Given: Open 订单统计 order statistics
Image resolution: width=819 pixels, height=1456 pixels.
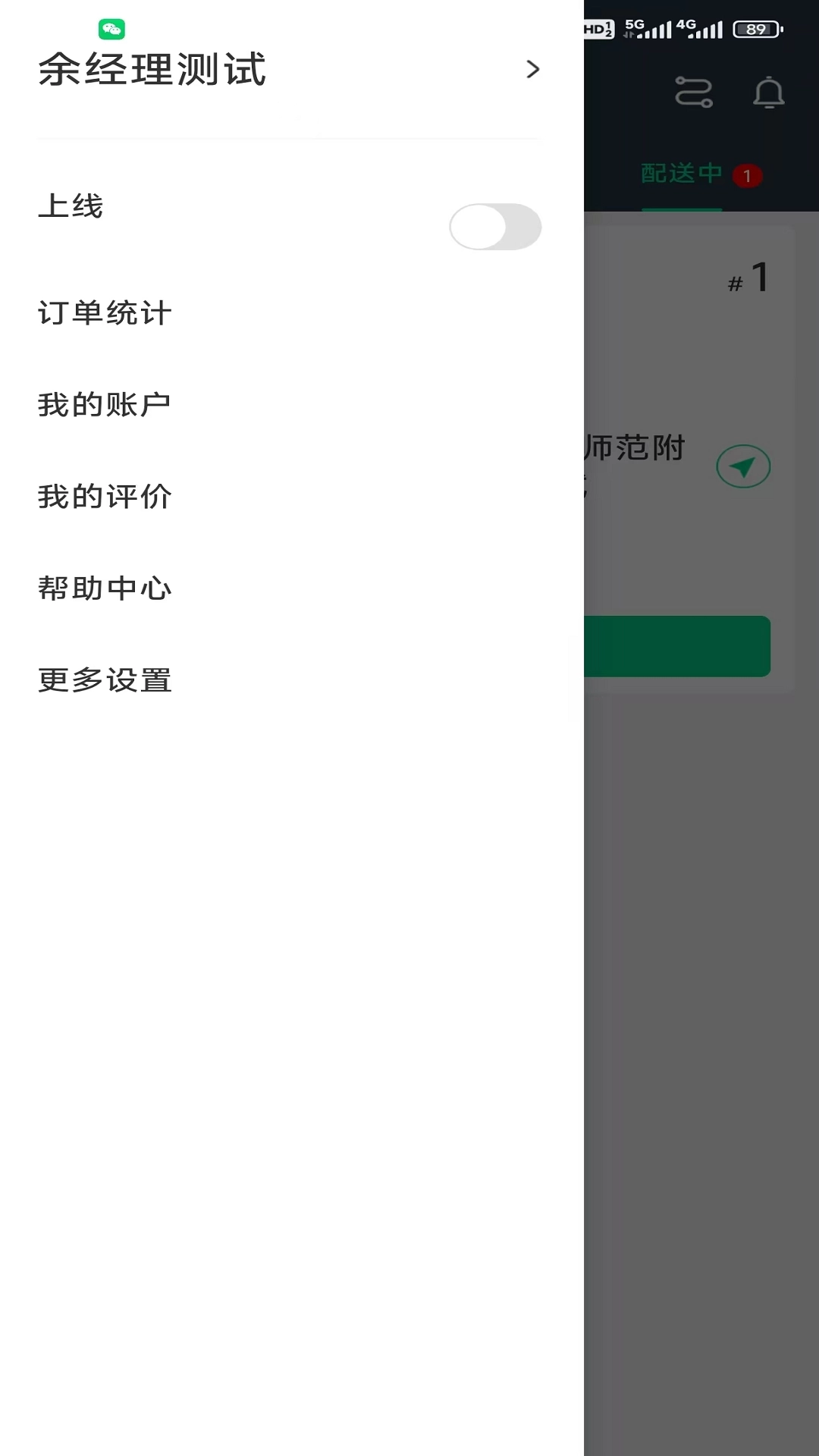Looking at the screenshot, I should tap(105, 312).
